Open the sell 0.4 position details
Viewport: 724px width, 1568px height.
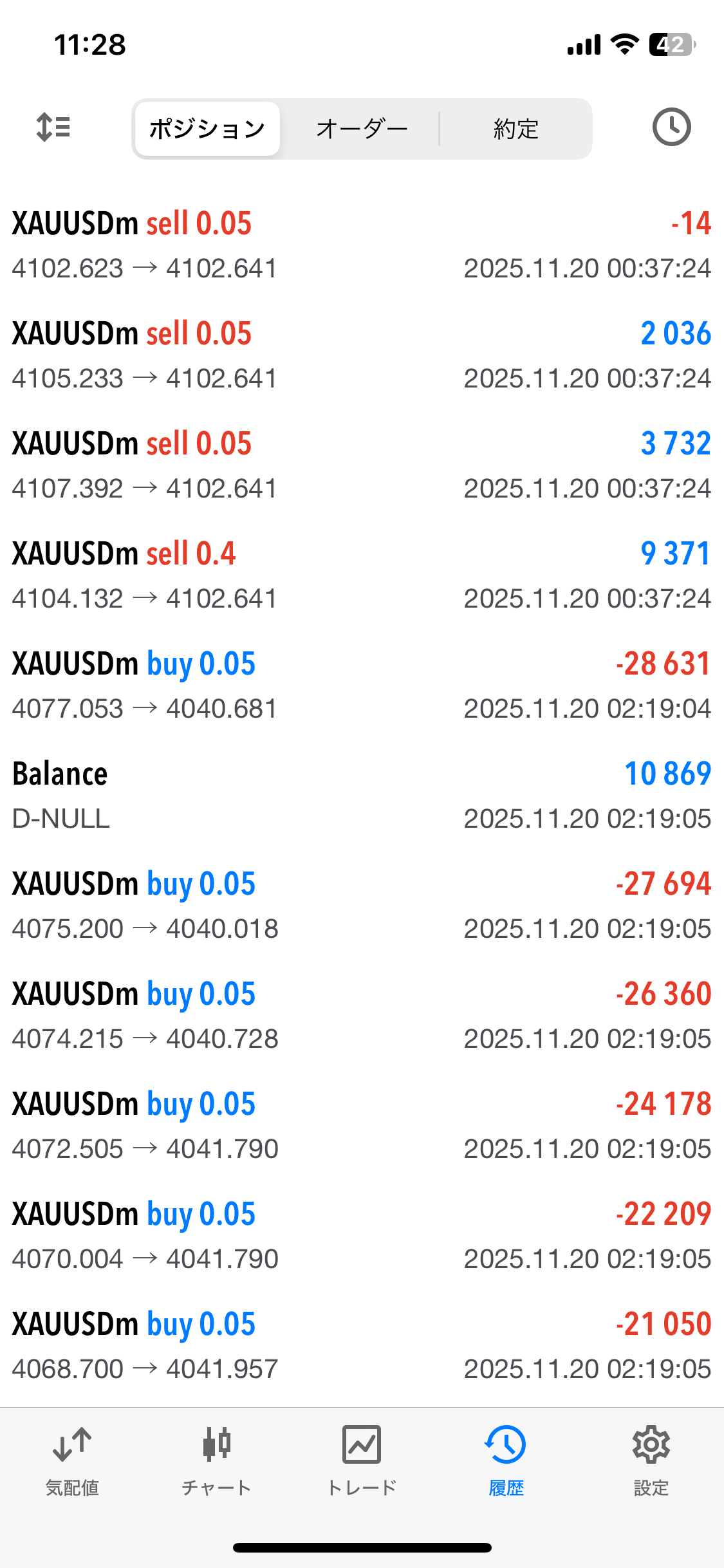[x=362, y=575]
